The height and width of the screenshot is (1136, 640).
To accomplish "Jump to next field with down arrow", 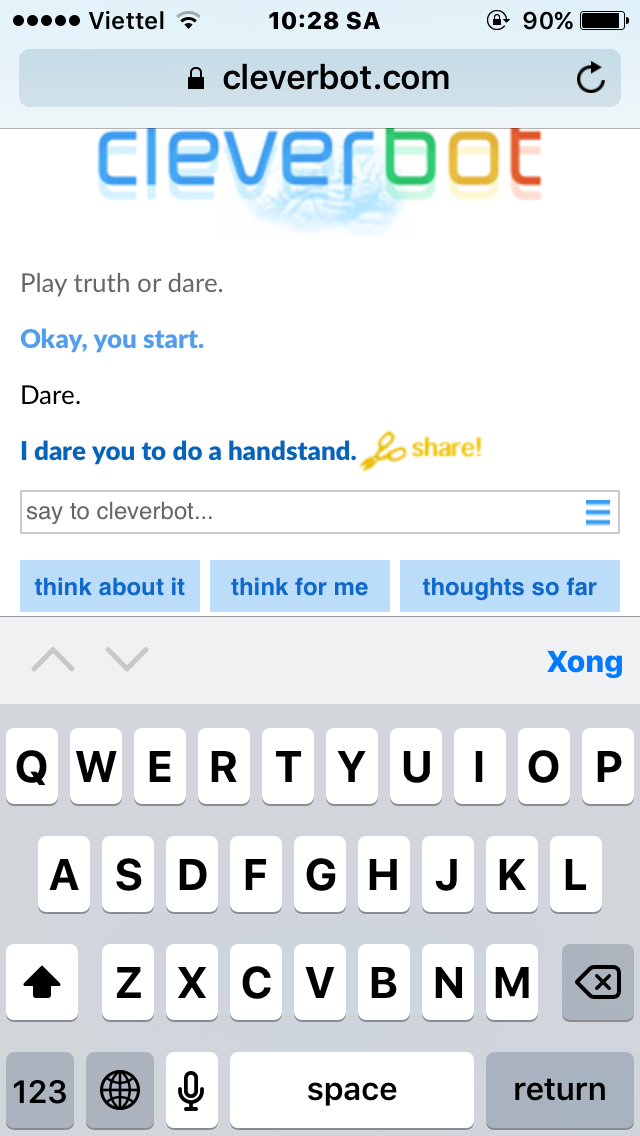I will coord(127,660).
